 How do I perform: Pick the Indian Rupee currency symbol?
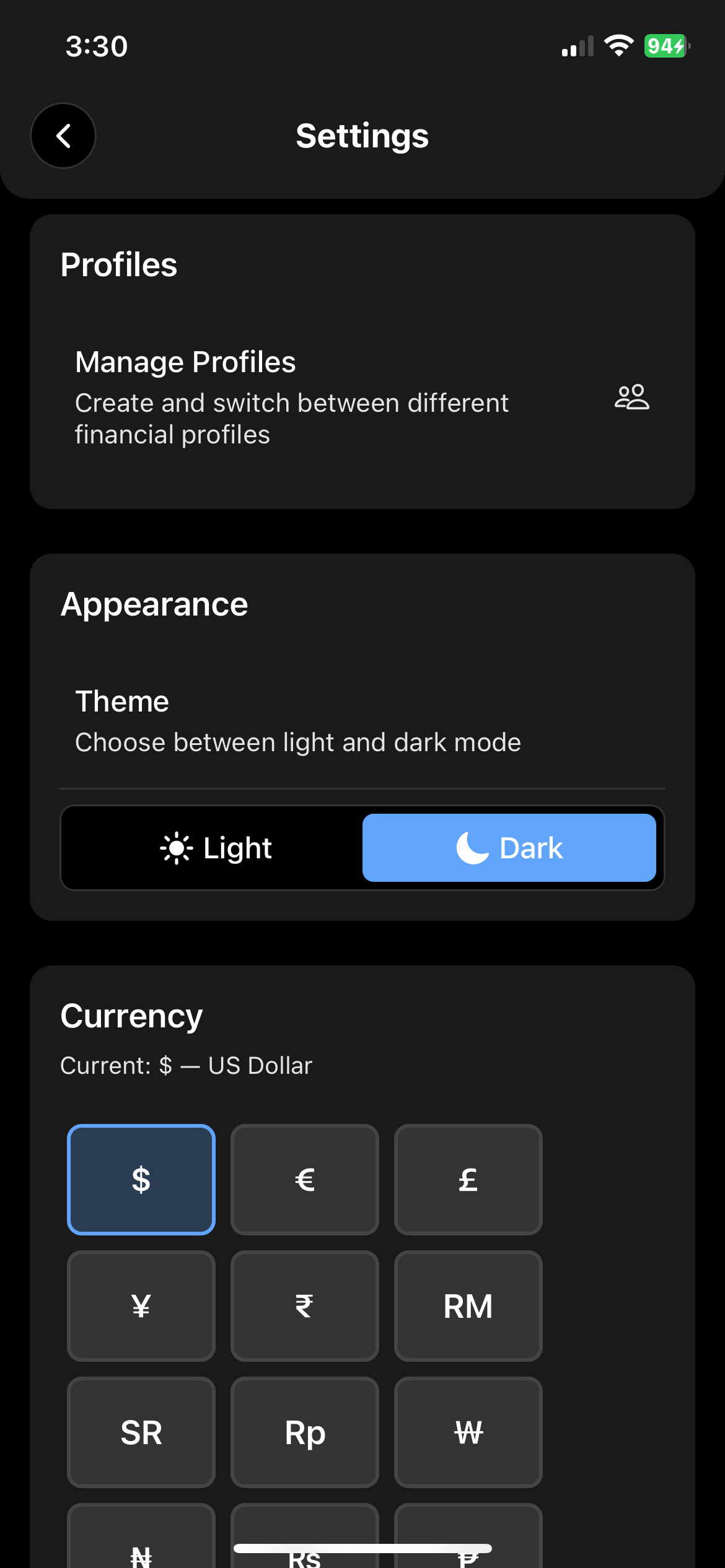tap(304, 1307)
